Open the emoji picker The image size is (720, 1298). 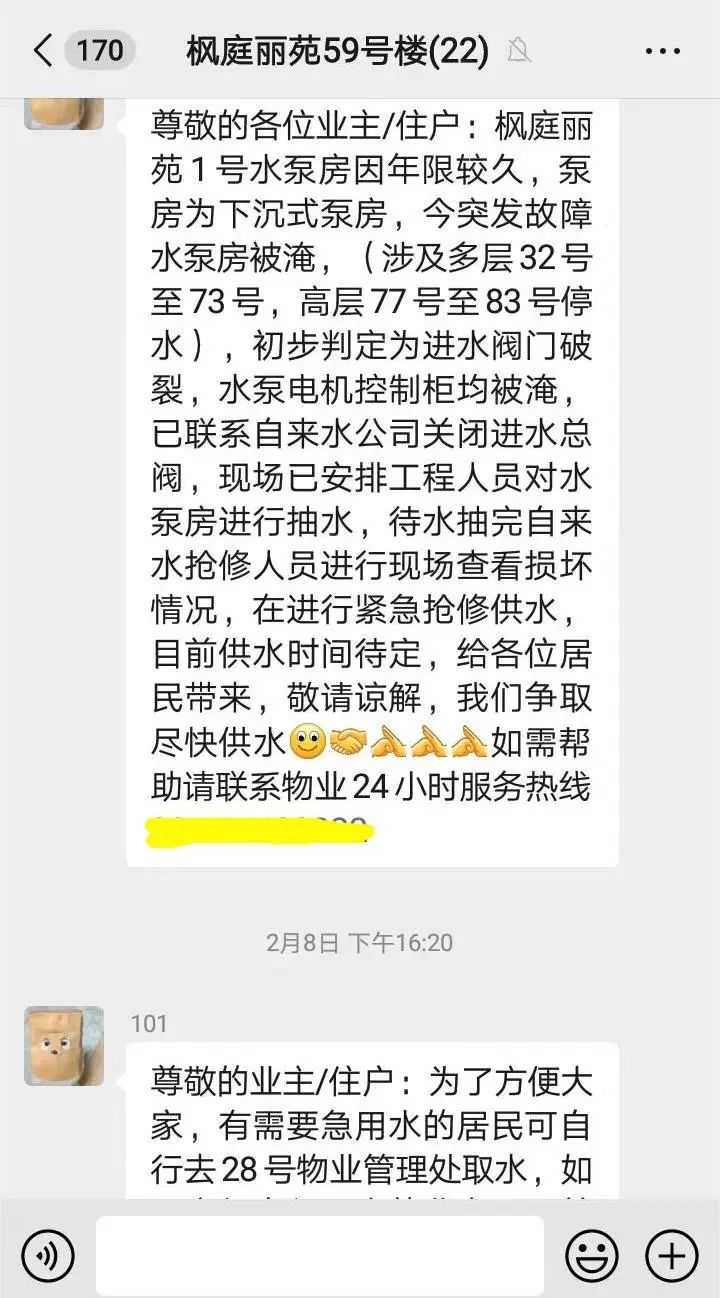click(591, 1254)
